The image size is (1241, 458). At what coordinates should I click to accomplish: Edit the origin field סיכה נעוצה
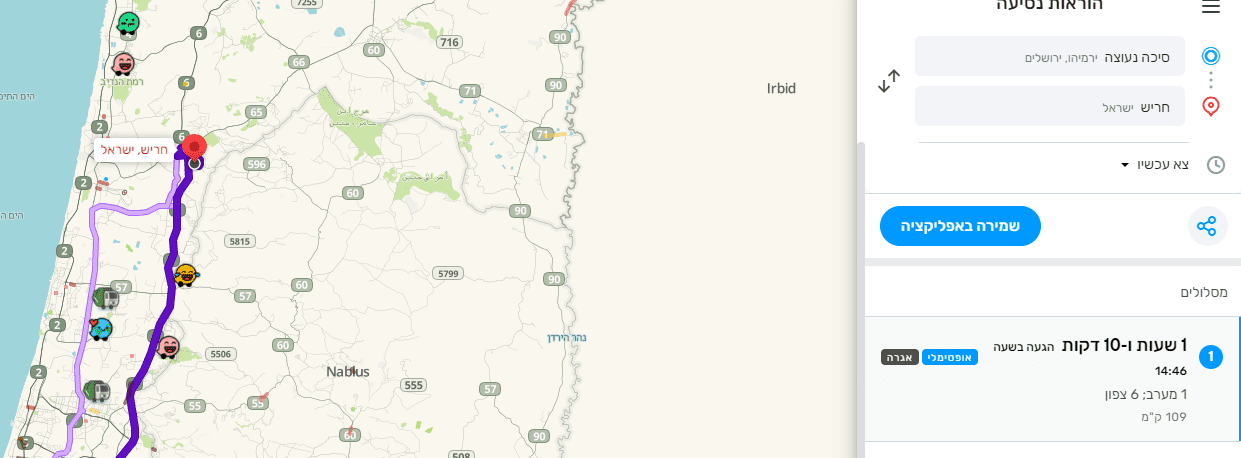(x=1049, y=57)
